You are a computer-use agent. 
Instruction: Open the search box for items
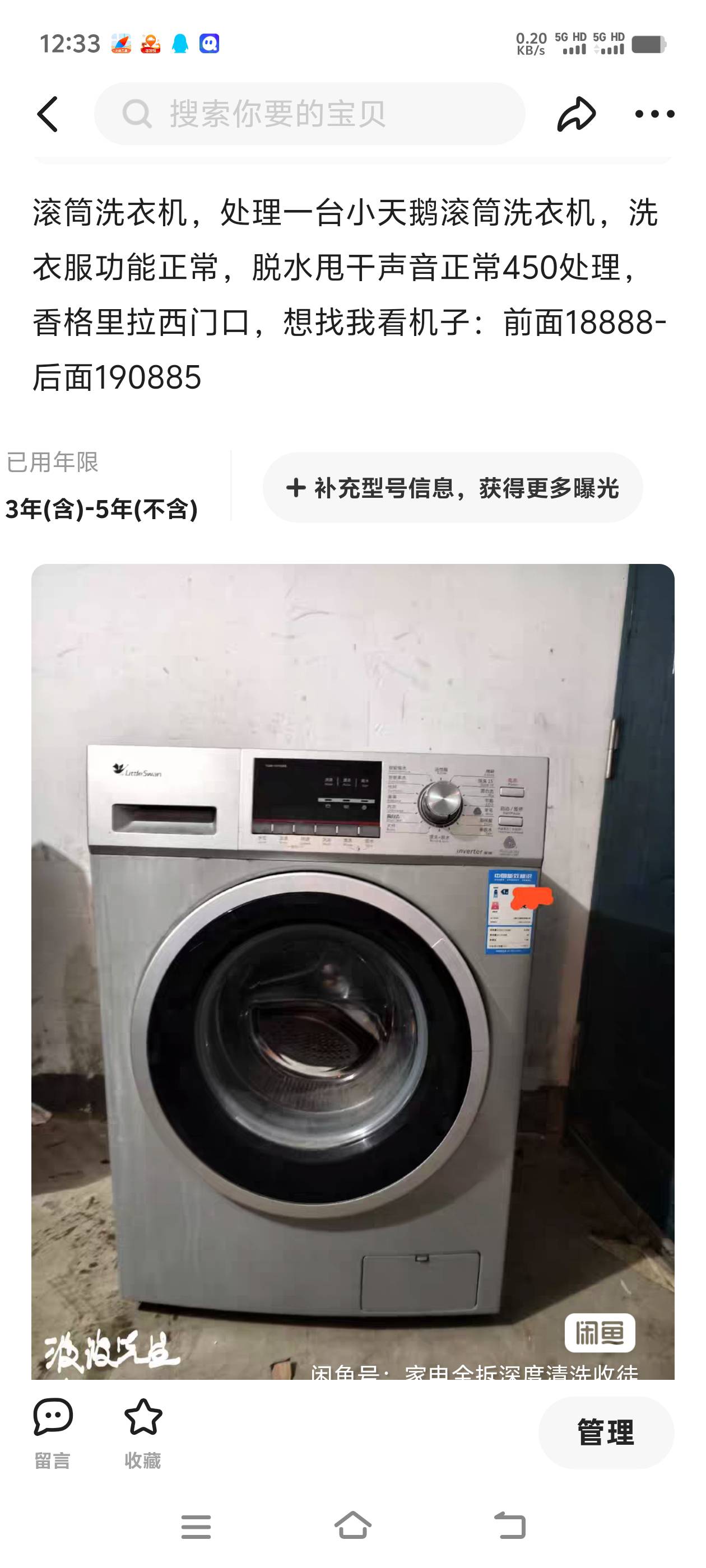309,114
